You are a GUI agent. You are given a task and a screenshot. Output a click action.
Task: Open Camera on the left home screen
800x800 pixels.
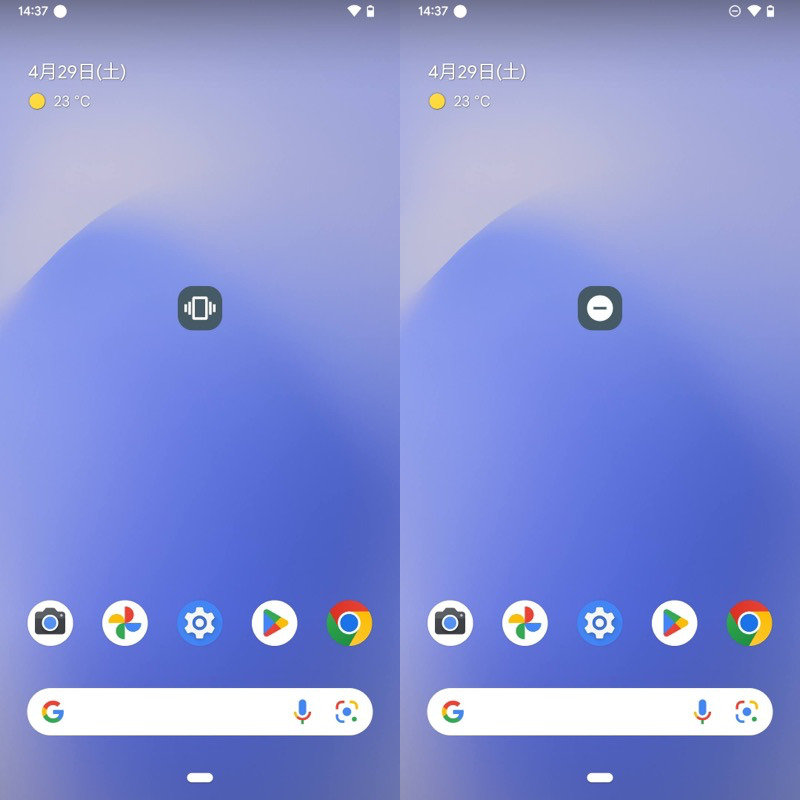50,623
